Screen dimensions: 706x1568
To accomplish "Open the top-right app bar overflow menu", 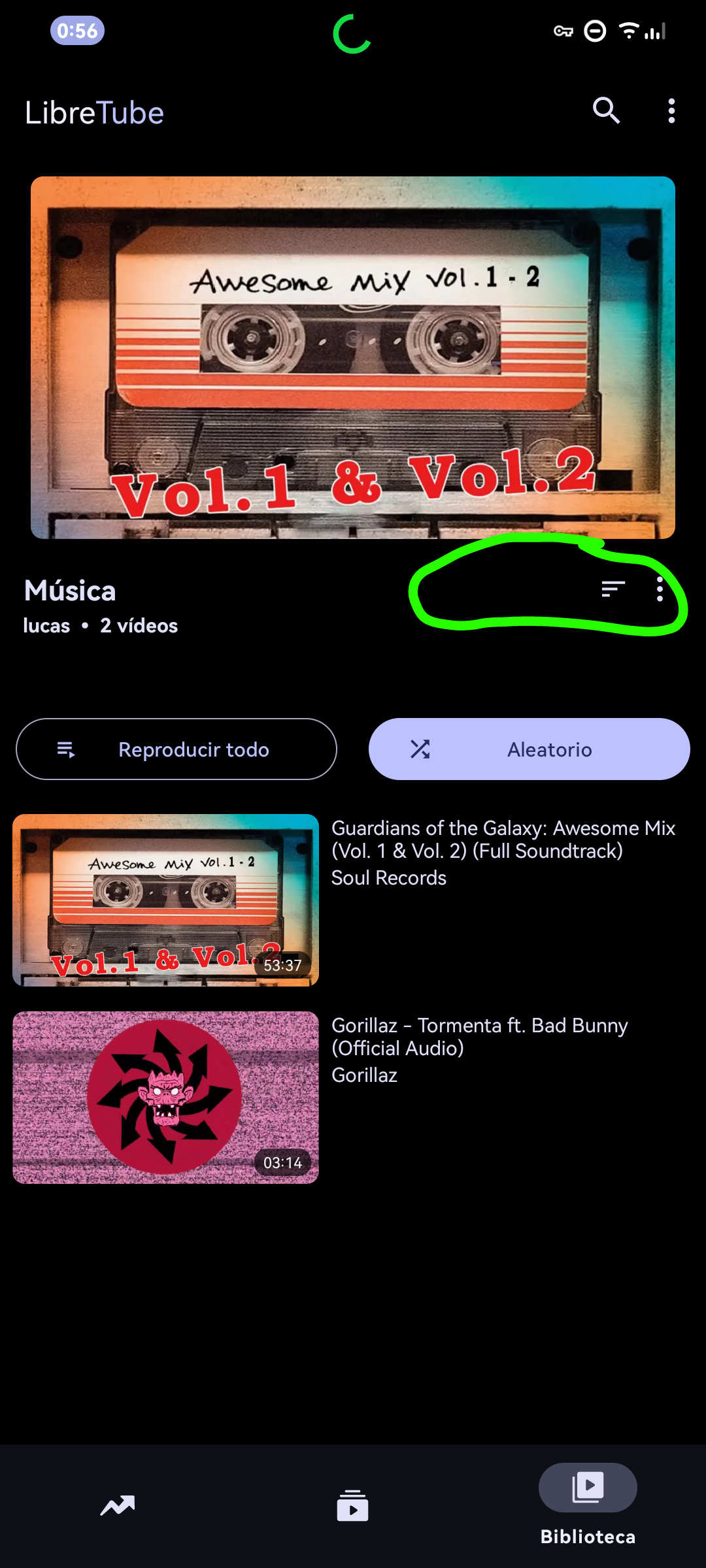I will [671, 111].
